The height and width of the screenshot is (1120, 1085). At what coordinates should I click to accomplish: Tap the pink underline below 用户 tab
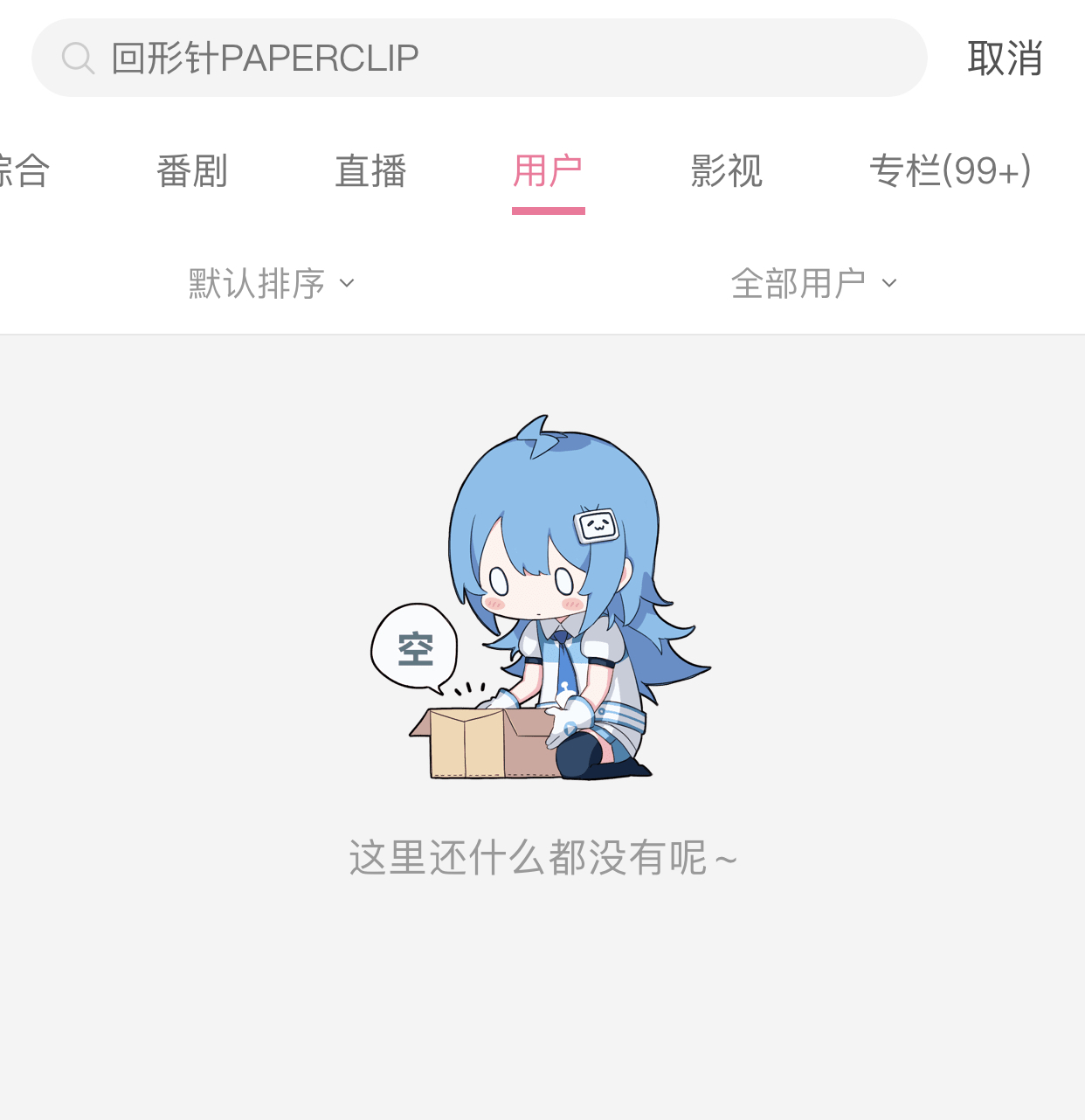point(549,208)
